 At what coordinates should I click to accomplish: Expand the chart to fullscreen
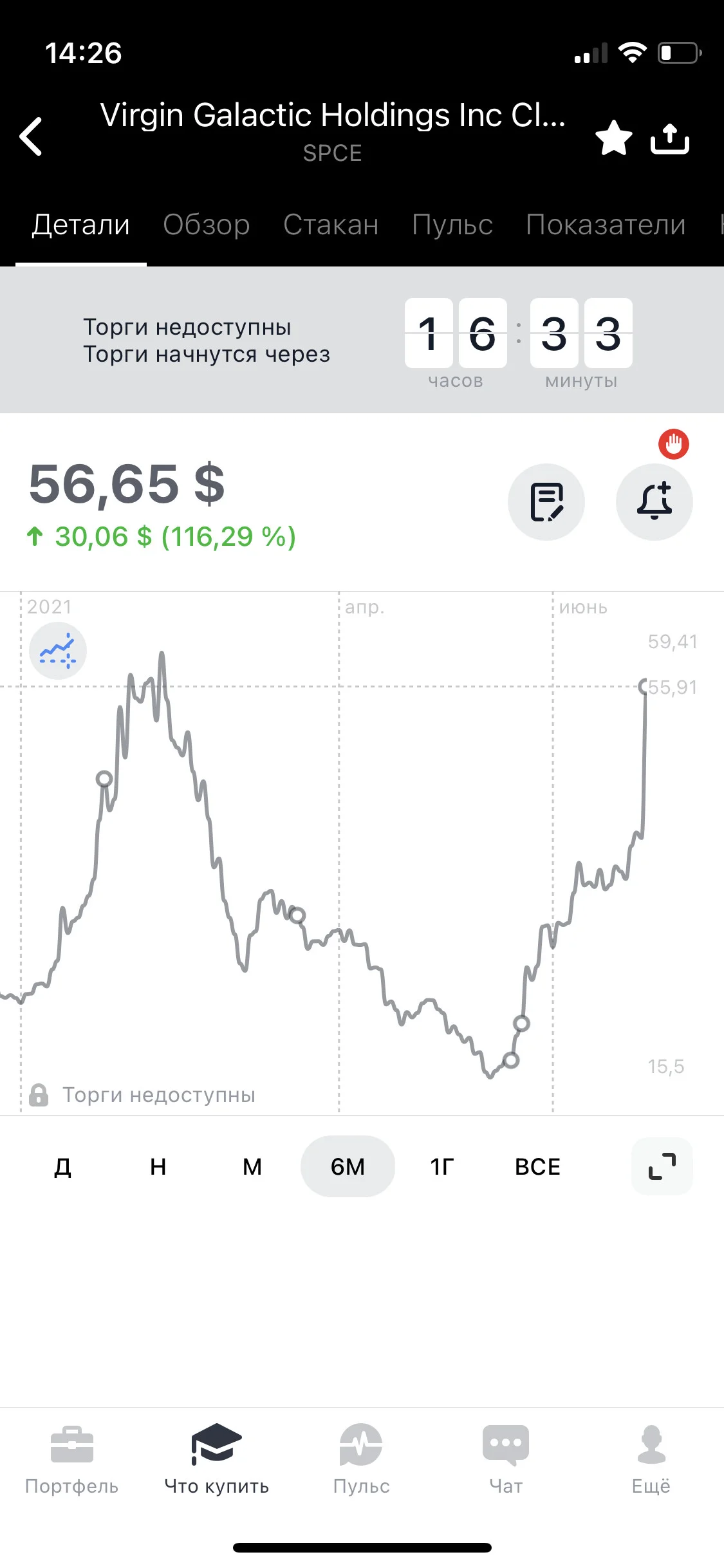click(x=662, y=1166)
